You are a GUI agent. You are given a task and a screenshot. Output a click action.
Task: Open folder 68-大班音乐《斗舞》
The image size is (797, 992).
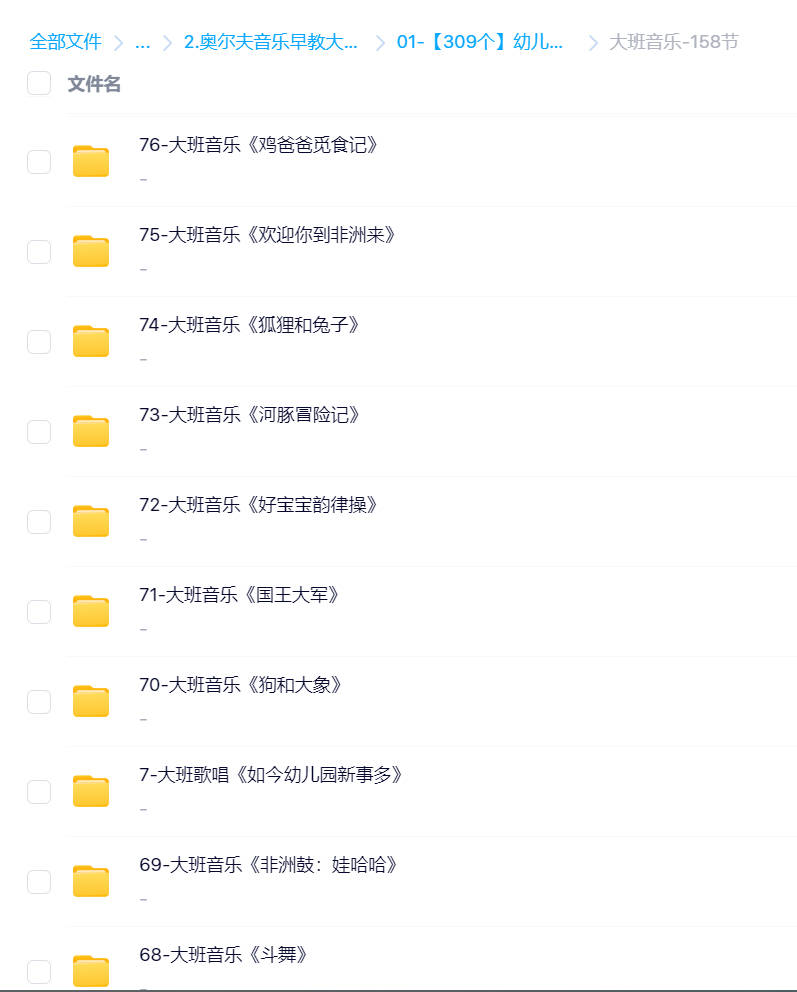coord(222,955)
